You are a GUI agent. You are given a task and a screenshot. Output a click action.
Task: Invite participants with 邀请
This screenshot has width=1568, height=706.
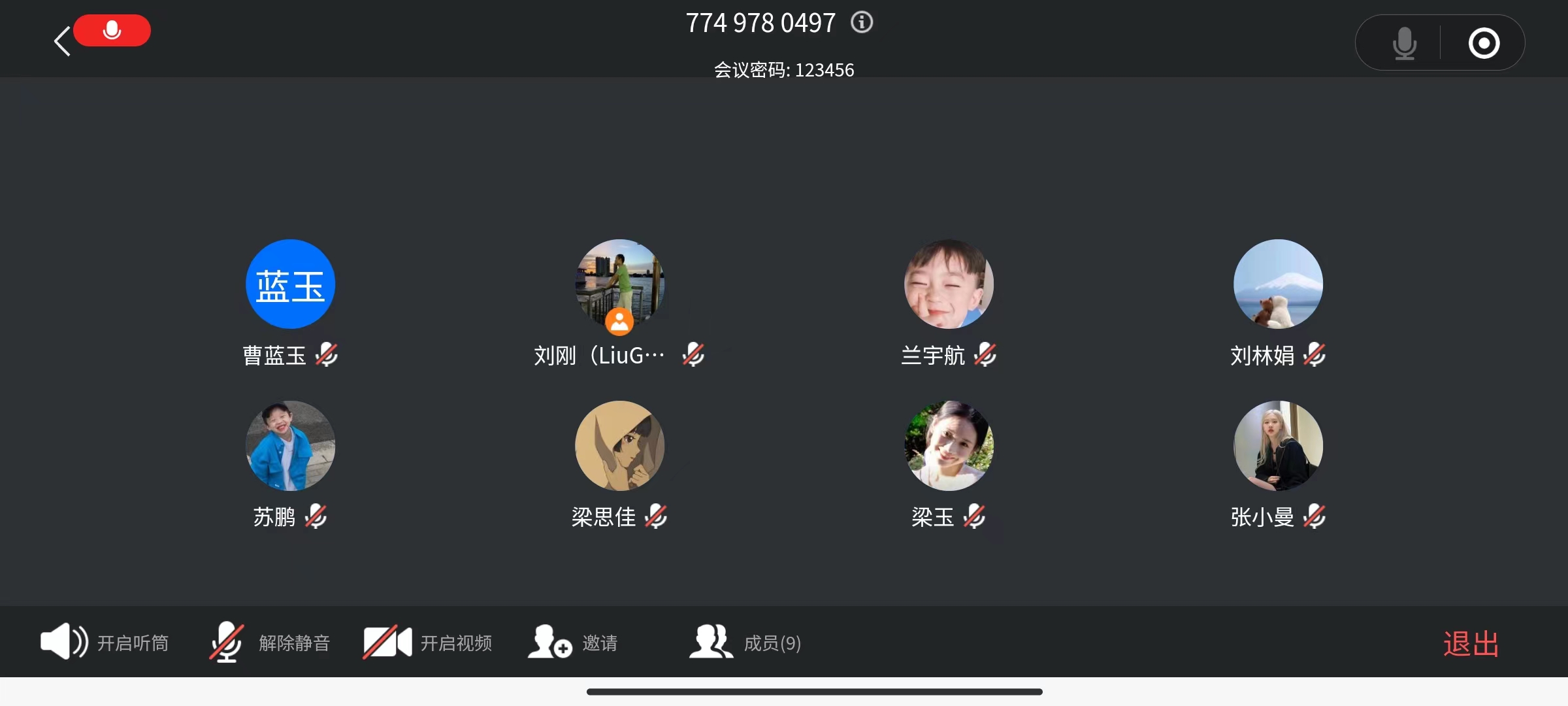point(573,642)
